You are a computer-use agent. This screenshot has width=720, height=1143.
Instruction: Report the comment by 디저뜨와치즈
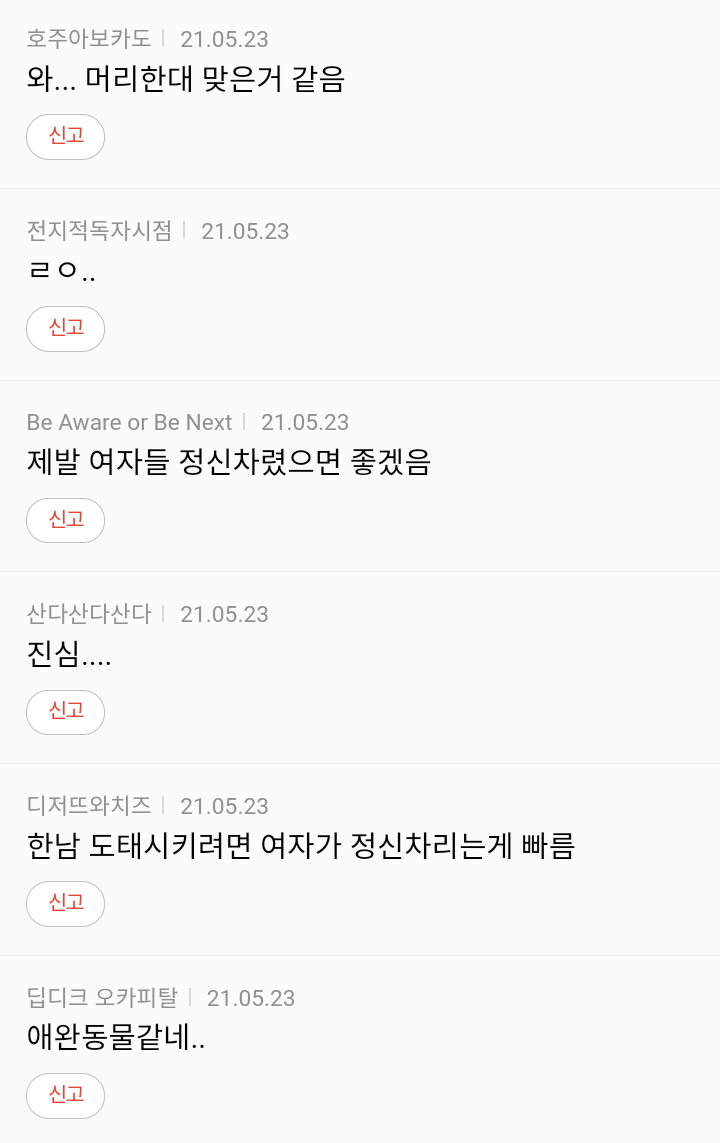65,904
